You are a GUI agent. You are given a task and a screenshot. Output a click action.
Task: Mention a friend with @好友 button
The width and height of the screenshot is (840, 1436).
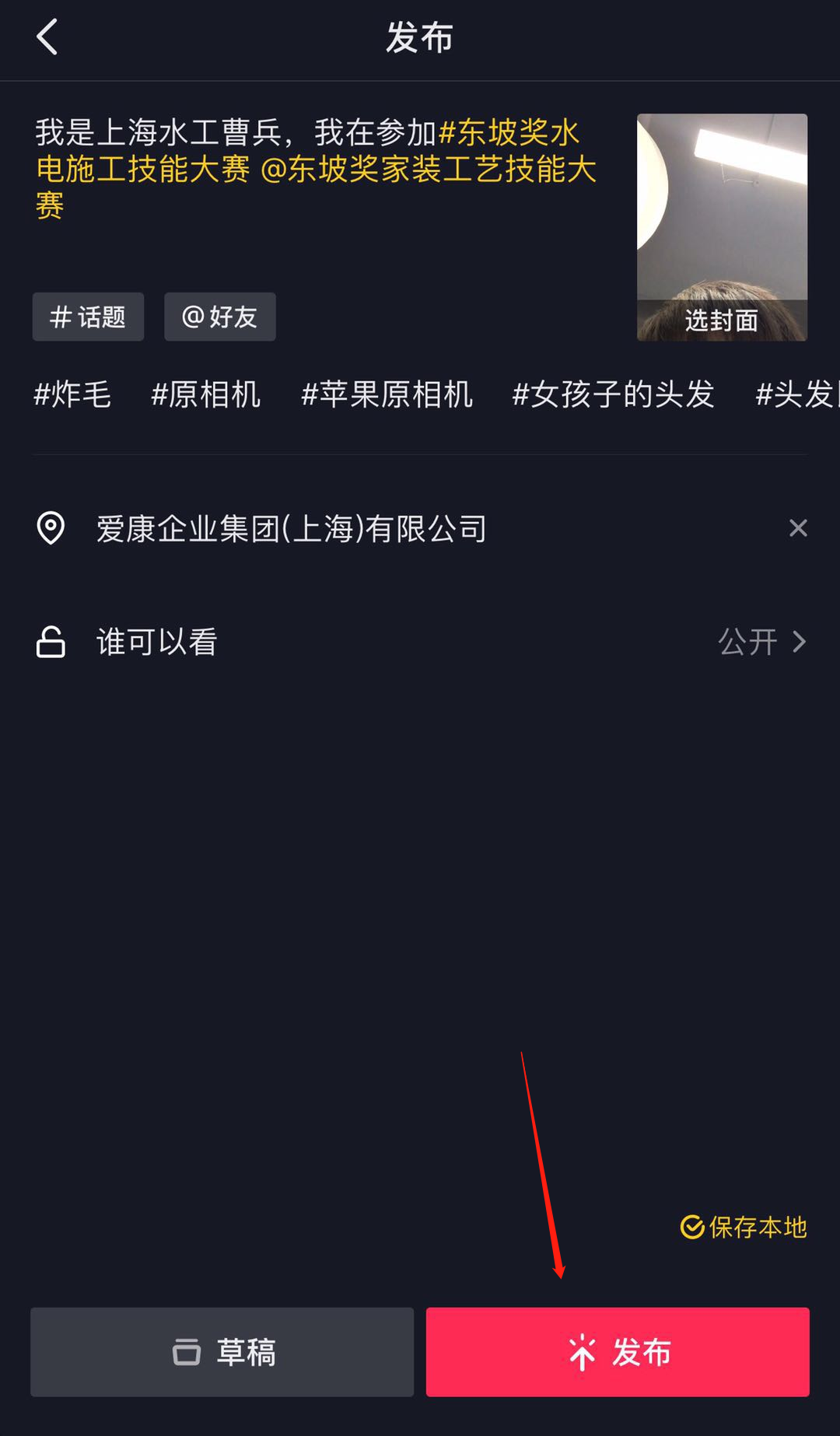coord(220,317)
